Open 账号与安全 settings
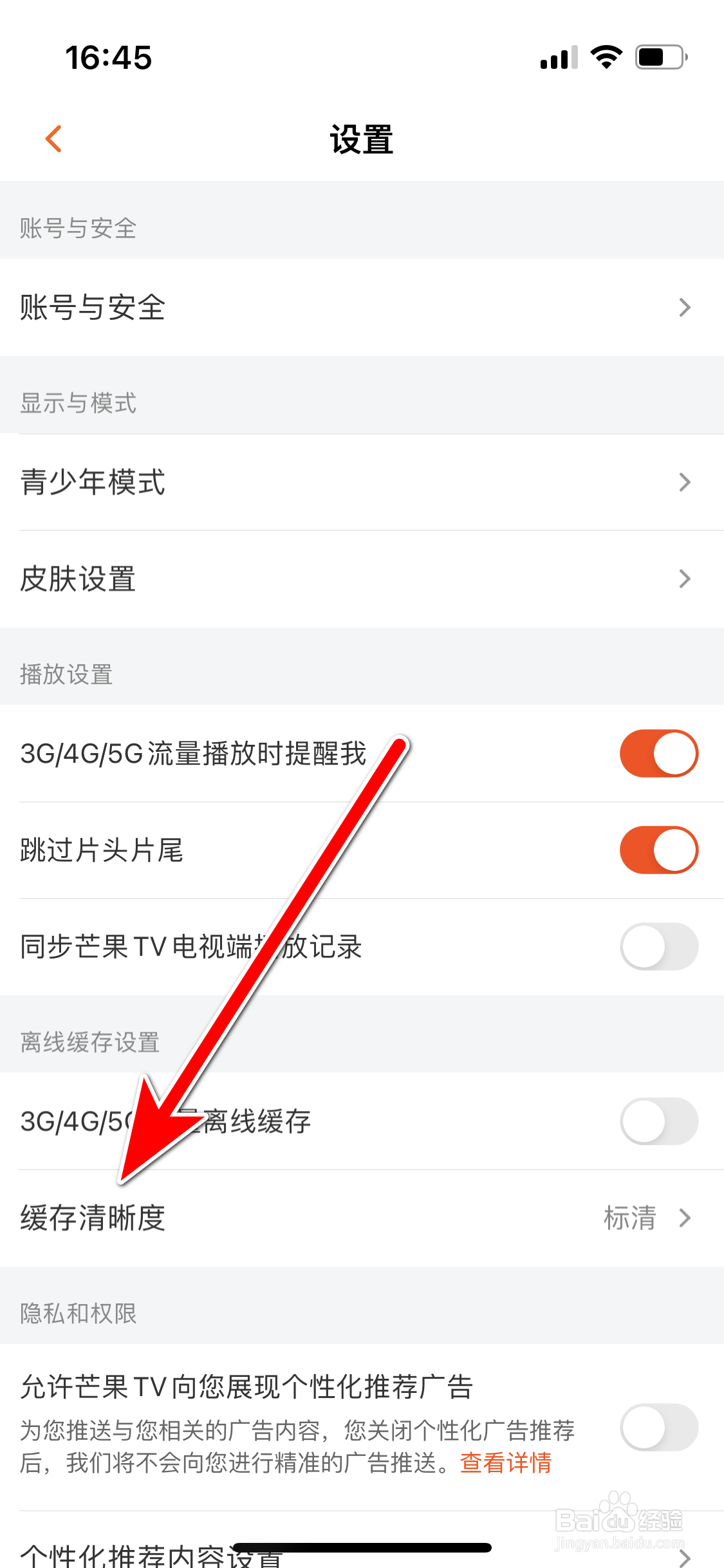724x1568 pixels. tap(362, 308)
